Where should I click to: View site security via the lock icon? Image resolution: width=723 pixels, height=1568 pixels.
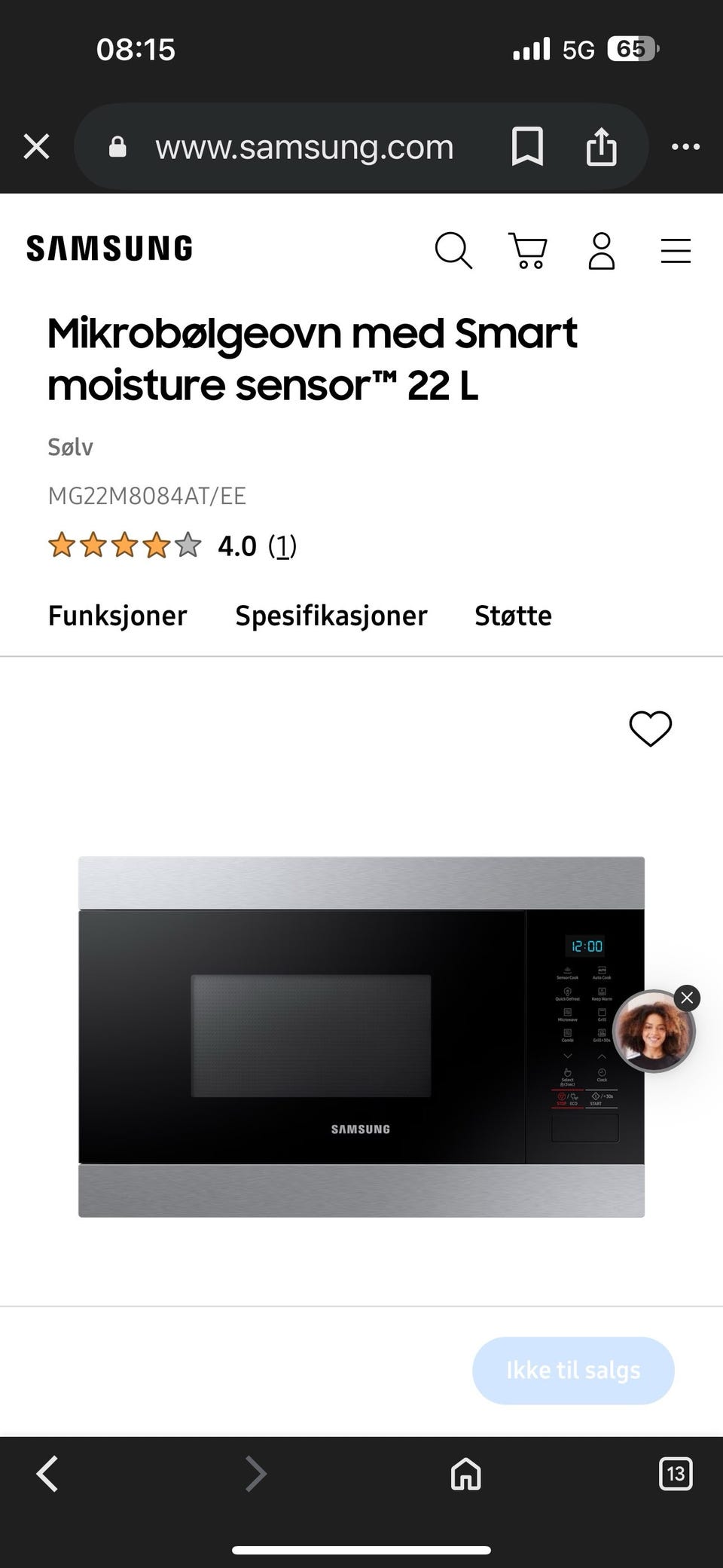pyautogui.click(x=117, y=146)
